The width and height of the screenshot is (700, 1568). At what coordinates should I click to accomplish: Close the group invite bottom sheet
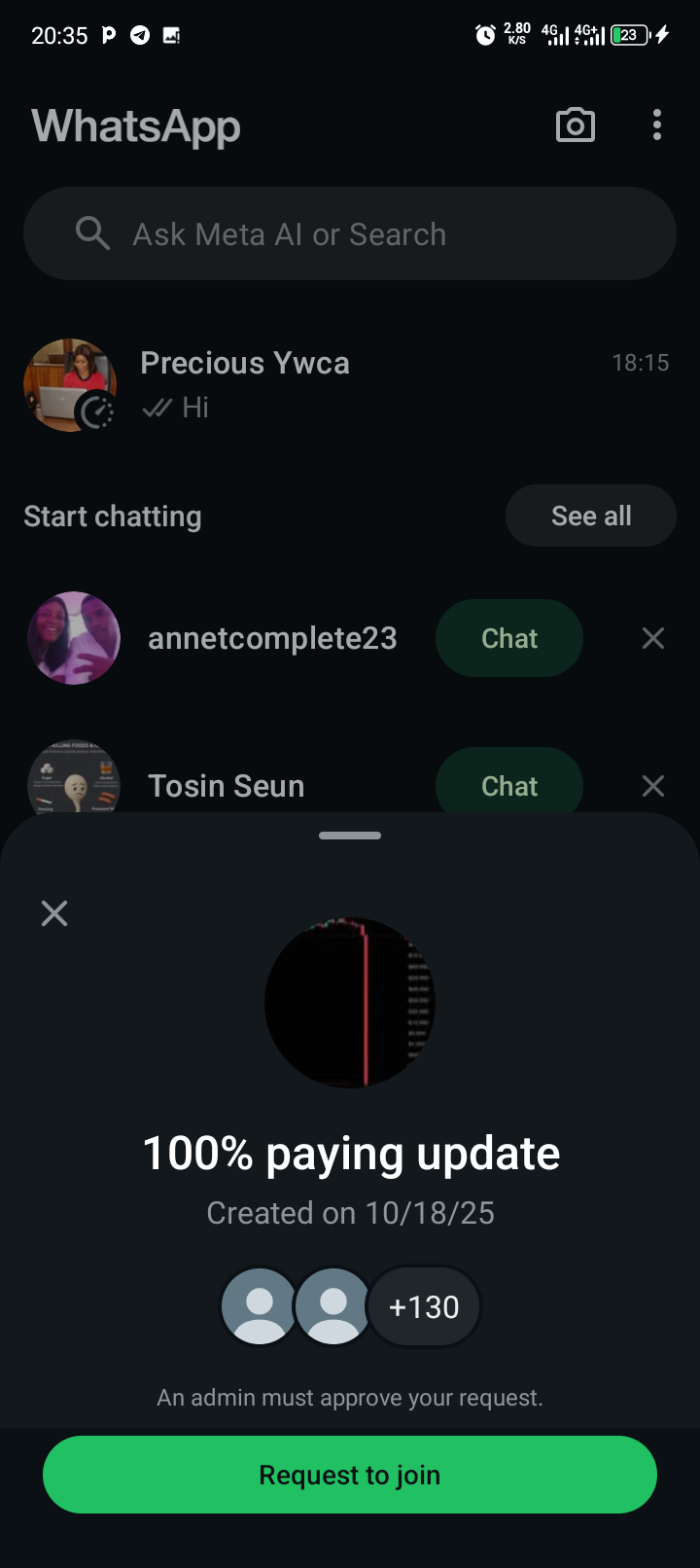coord(54,913)
